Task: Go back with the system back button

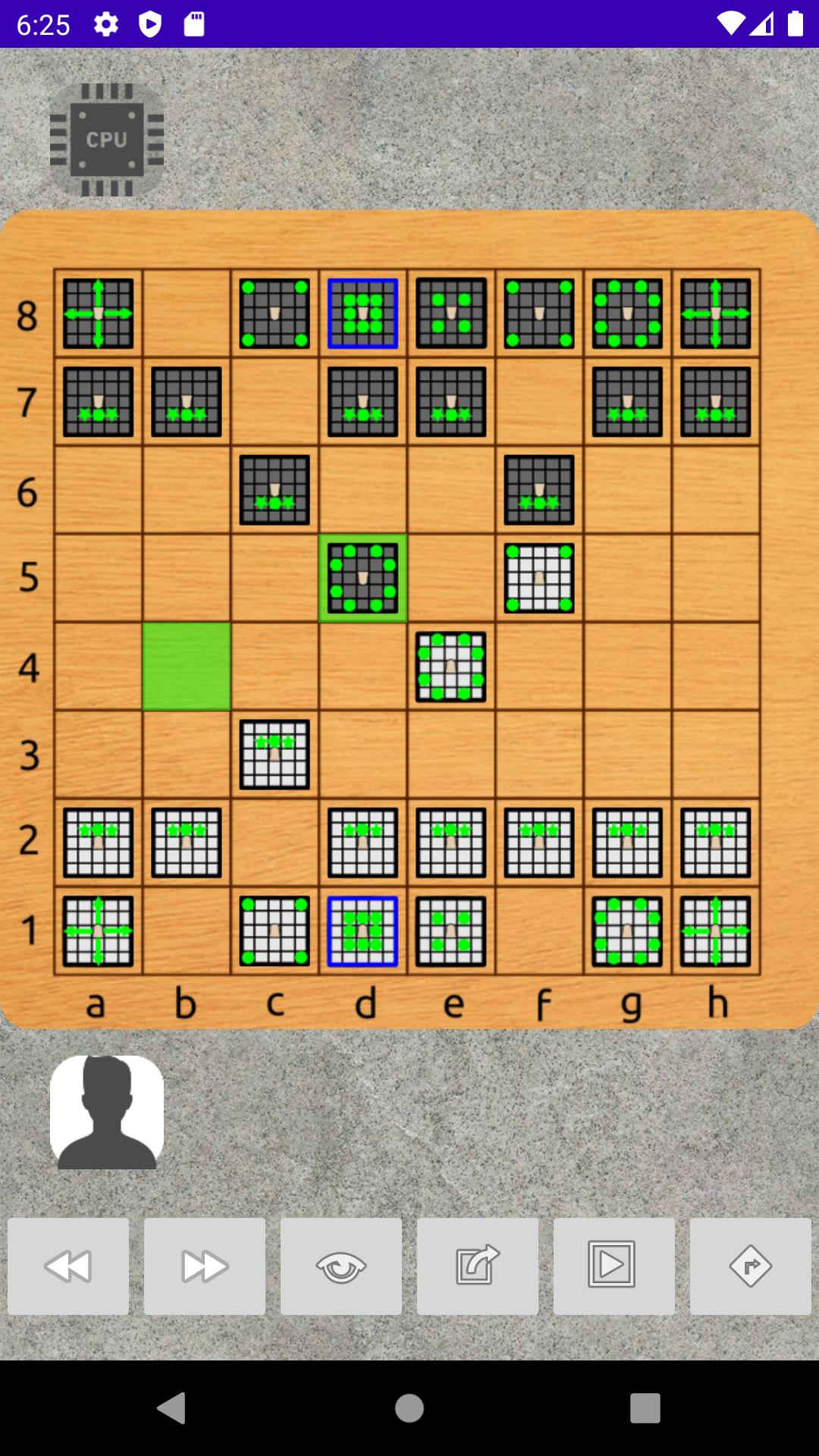Action: point(172,1408)
